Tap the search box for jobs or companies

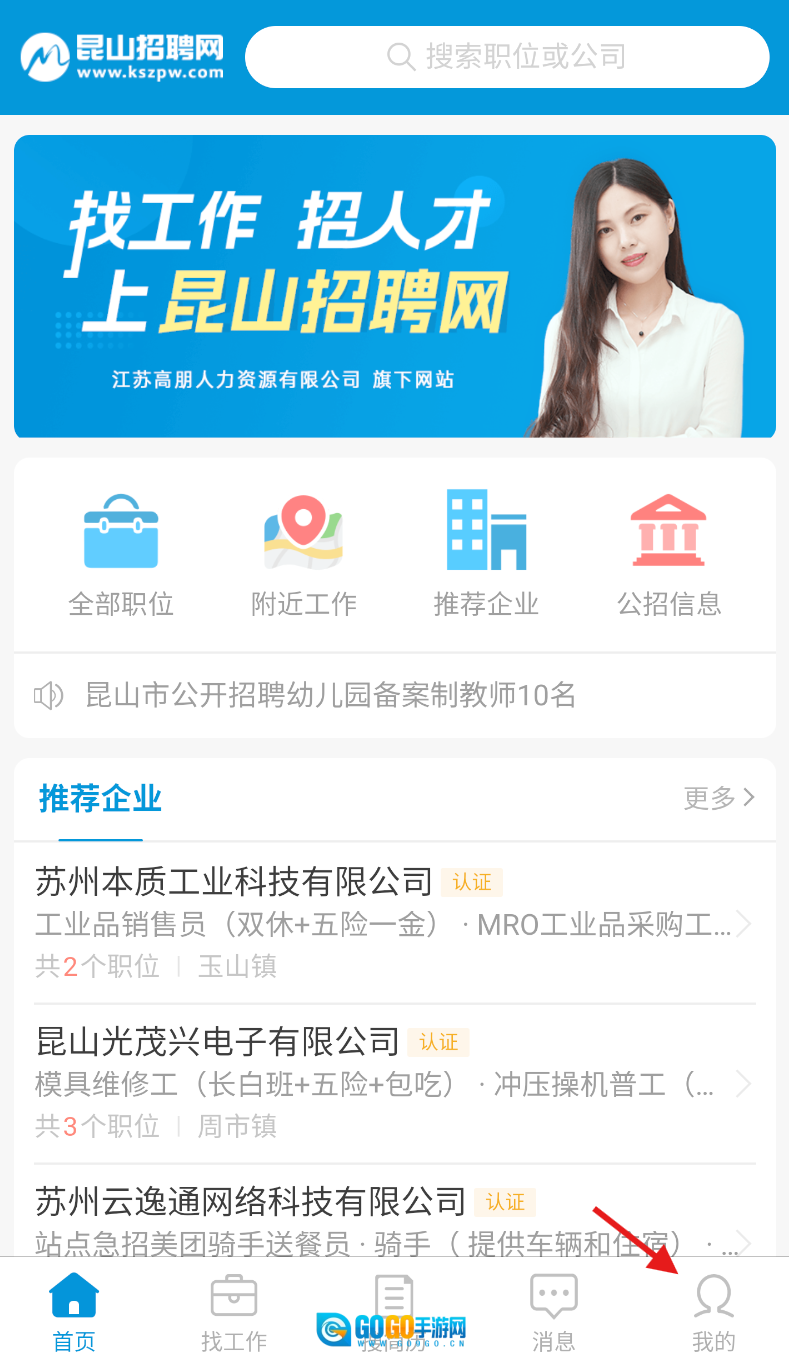[x=507, y=57]
